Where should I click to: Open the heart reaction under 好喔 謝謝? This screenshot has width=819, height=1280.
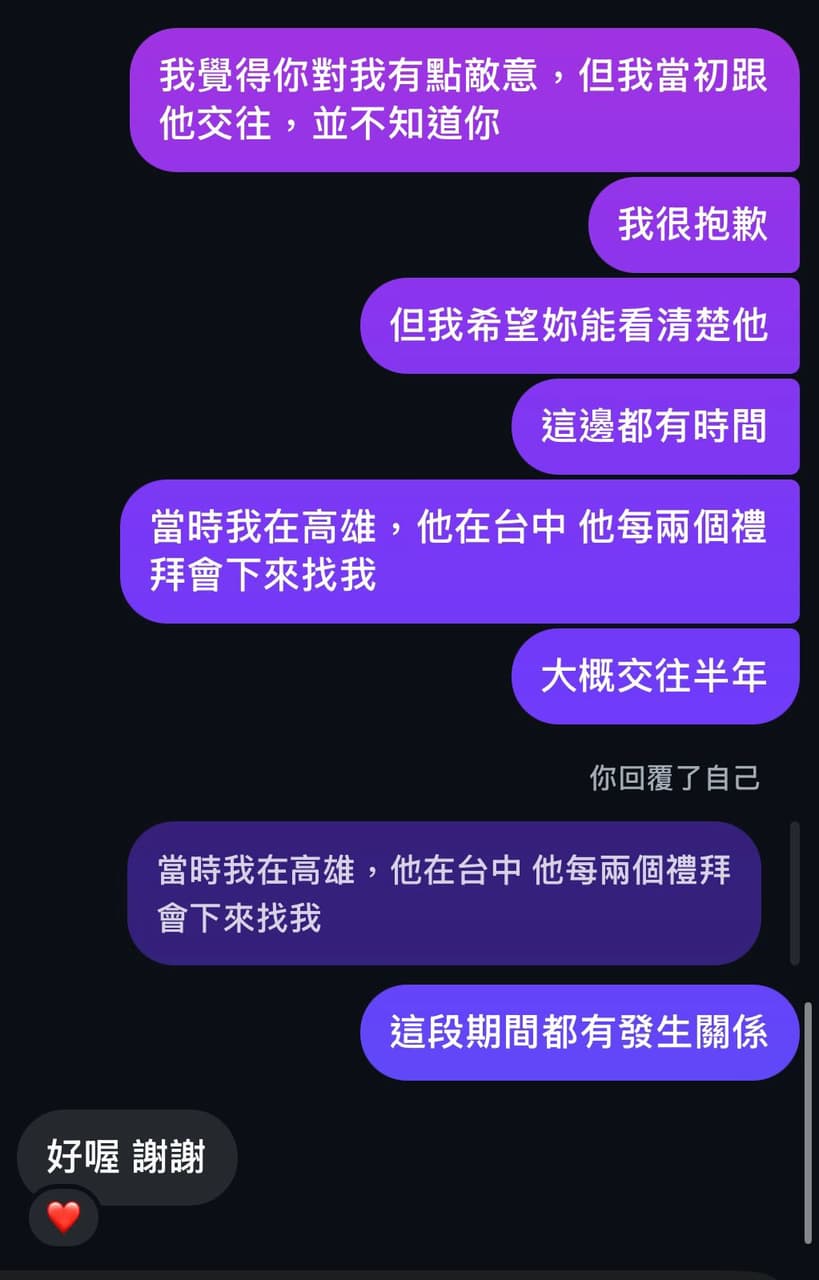click(x=63, y=1217)
